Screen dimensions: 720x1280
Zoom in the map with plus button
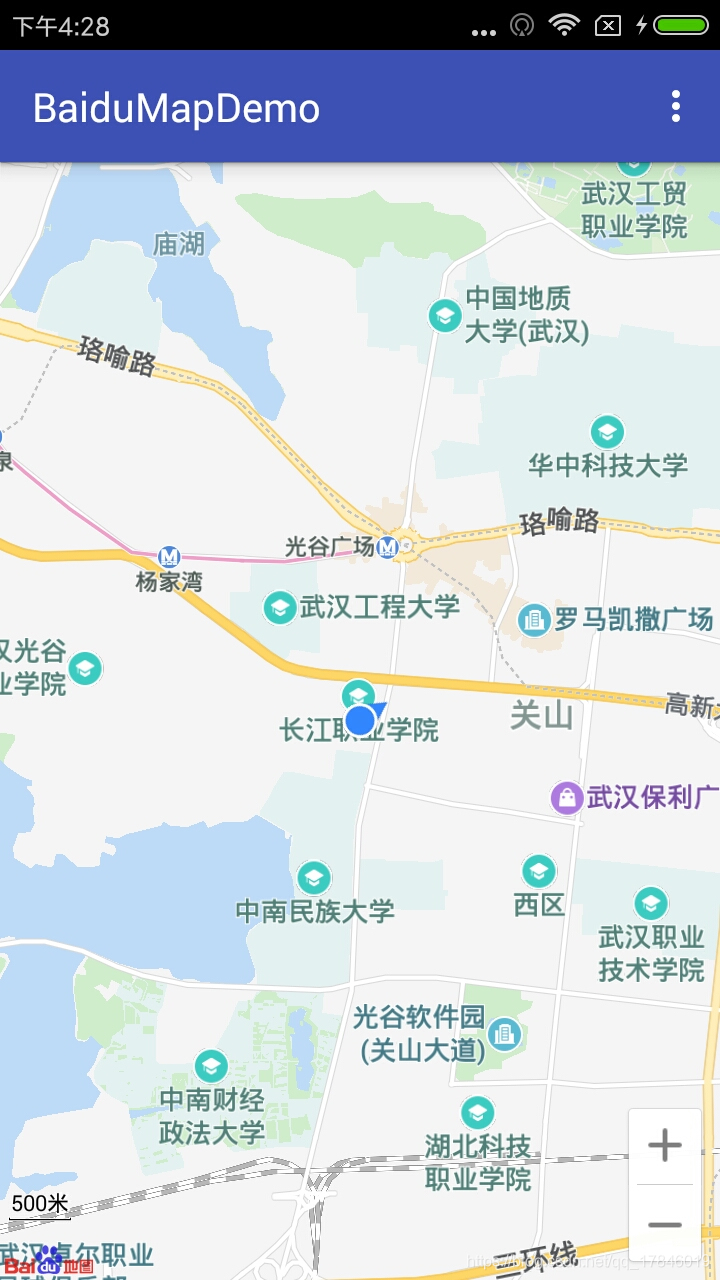(665, 1146)
